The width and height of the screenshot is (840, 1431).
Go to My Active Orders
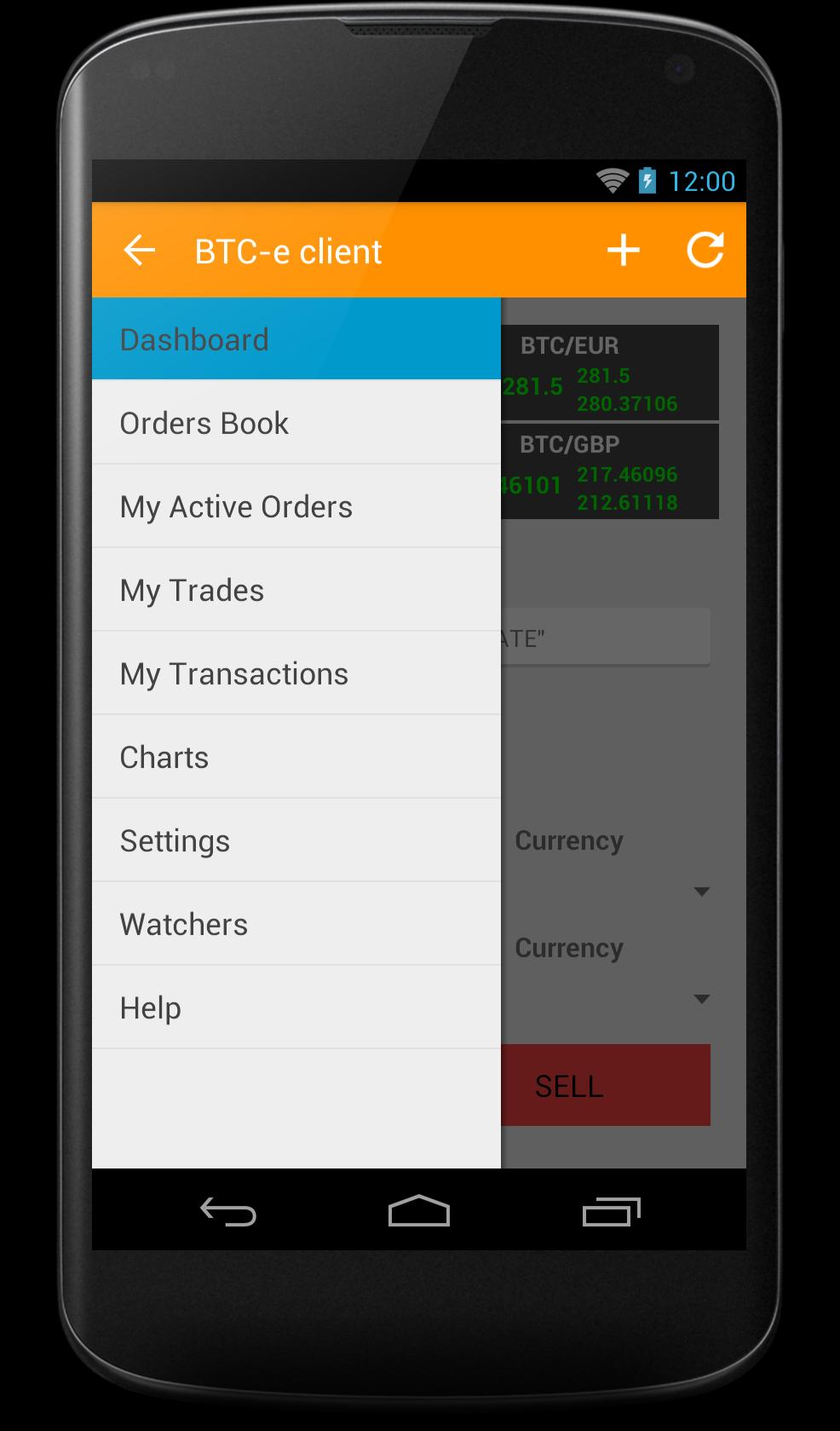tap(296, 506)
